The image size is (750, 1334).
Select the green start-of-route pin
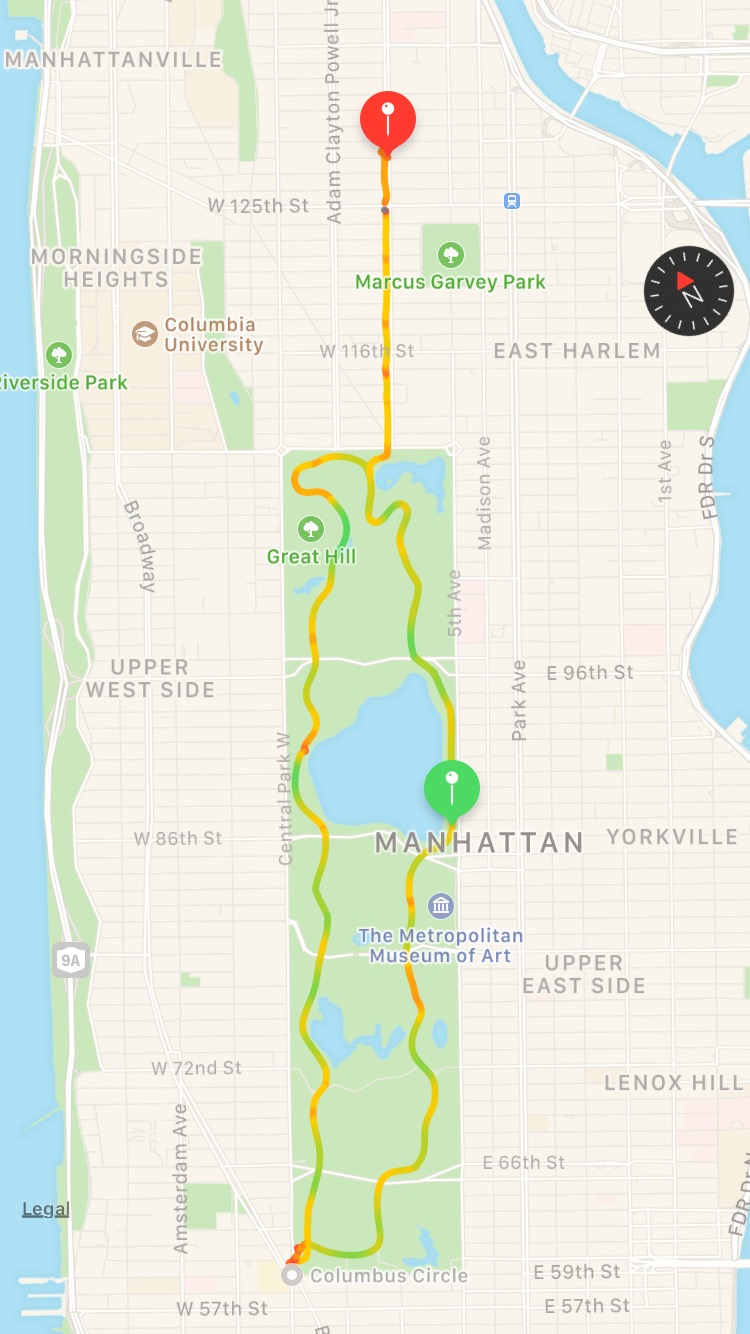[452, 787]
